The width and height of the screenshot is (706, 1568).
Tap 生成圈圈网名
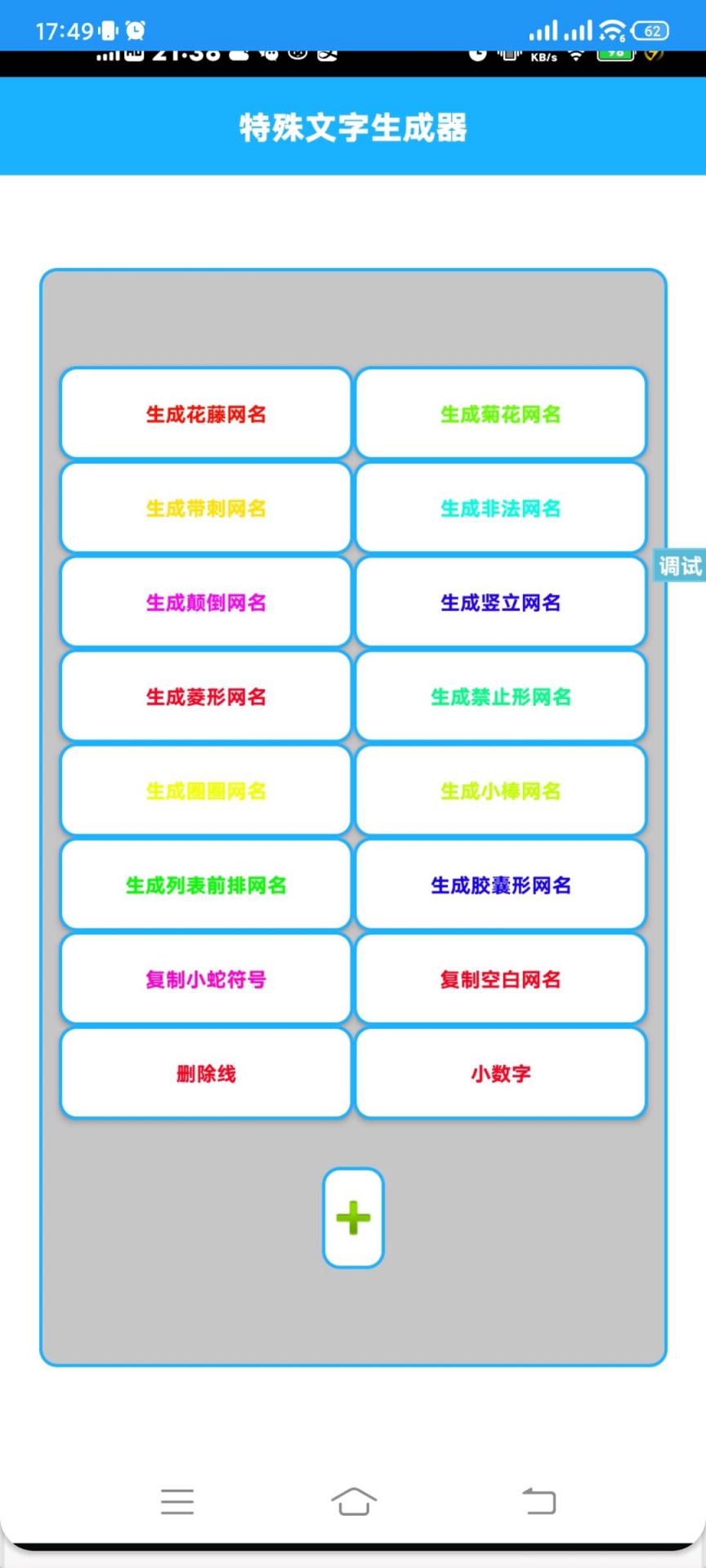tap(206, 791)
